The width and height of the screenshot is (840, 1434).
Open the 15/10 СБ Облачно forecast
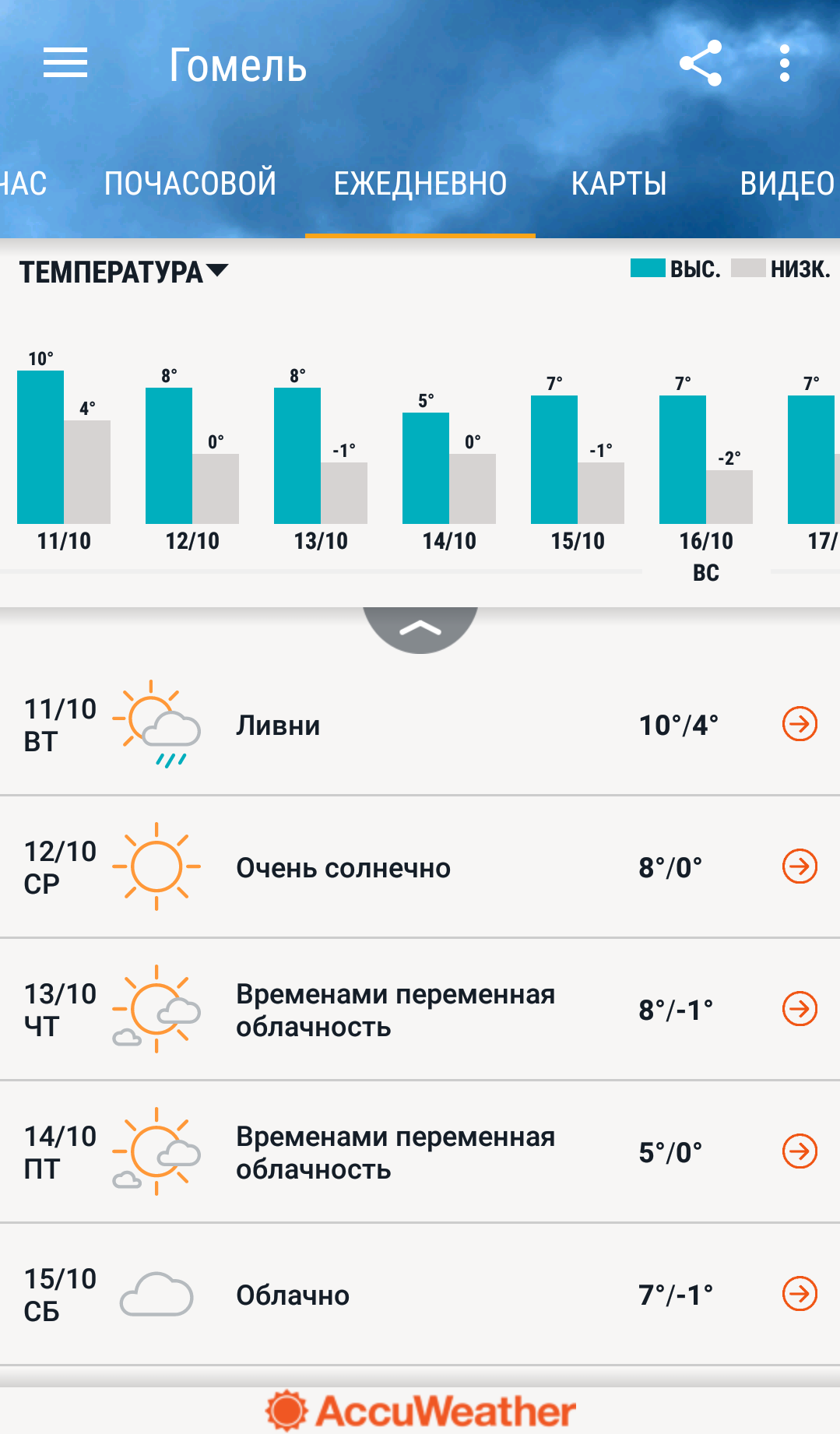[420, 1295]
